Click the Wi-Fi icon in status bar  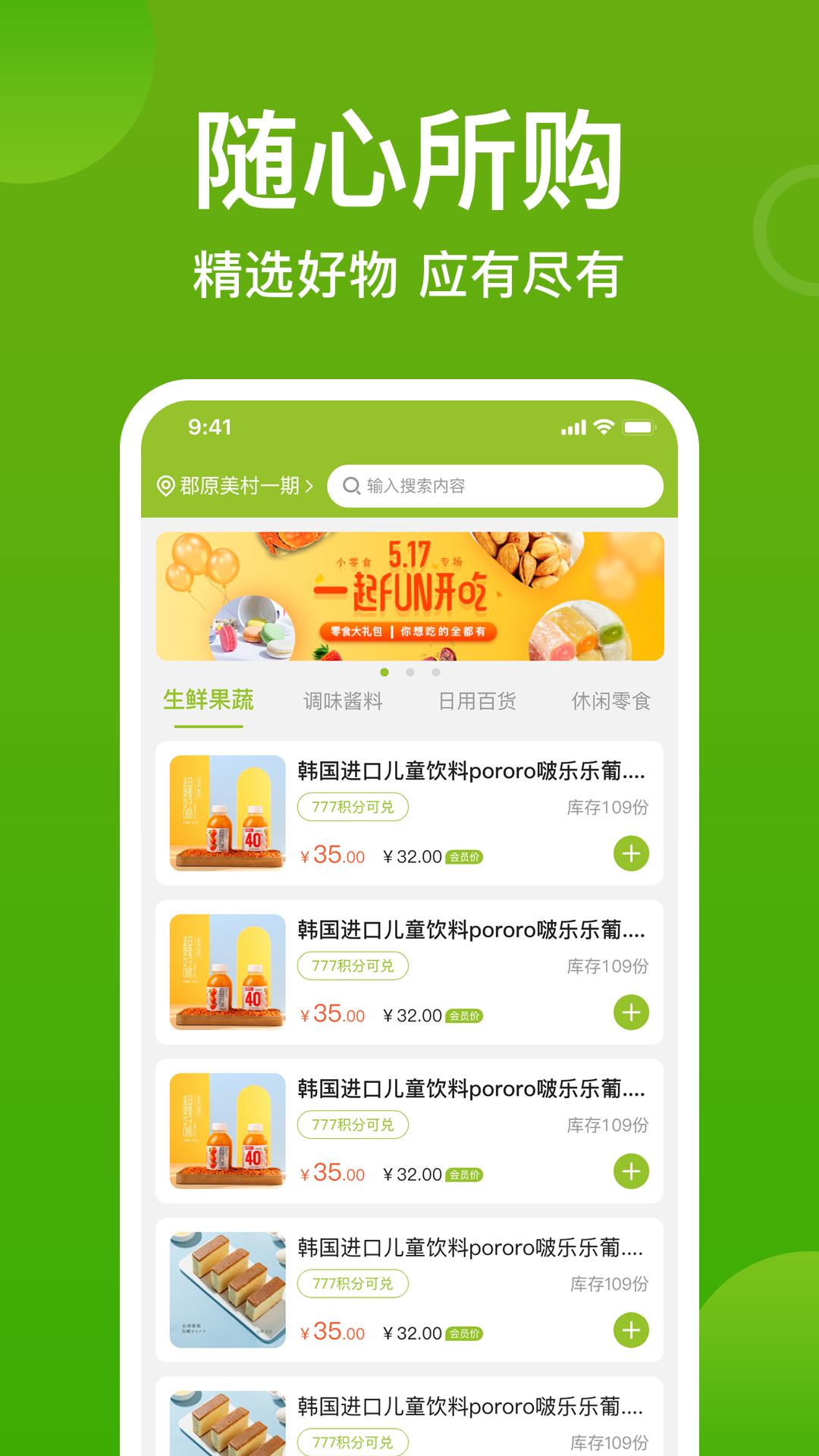[602, 427]
